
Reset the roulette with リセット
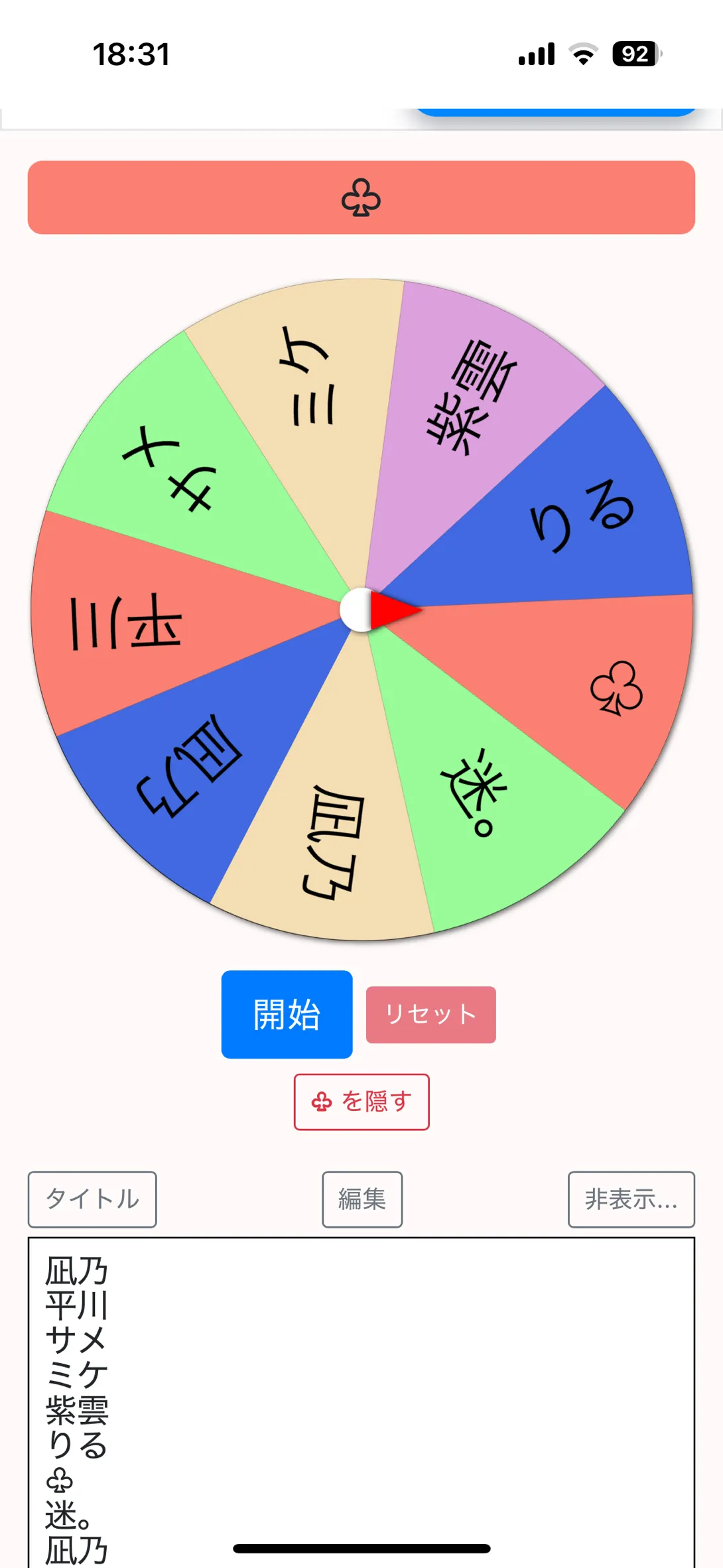pyautogui.click(x=430, y=1014)
